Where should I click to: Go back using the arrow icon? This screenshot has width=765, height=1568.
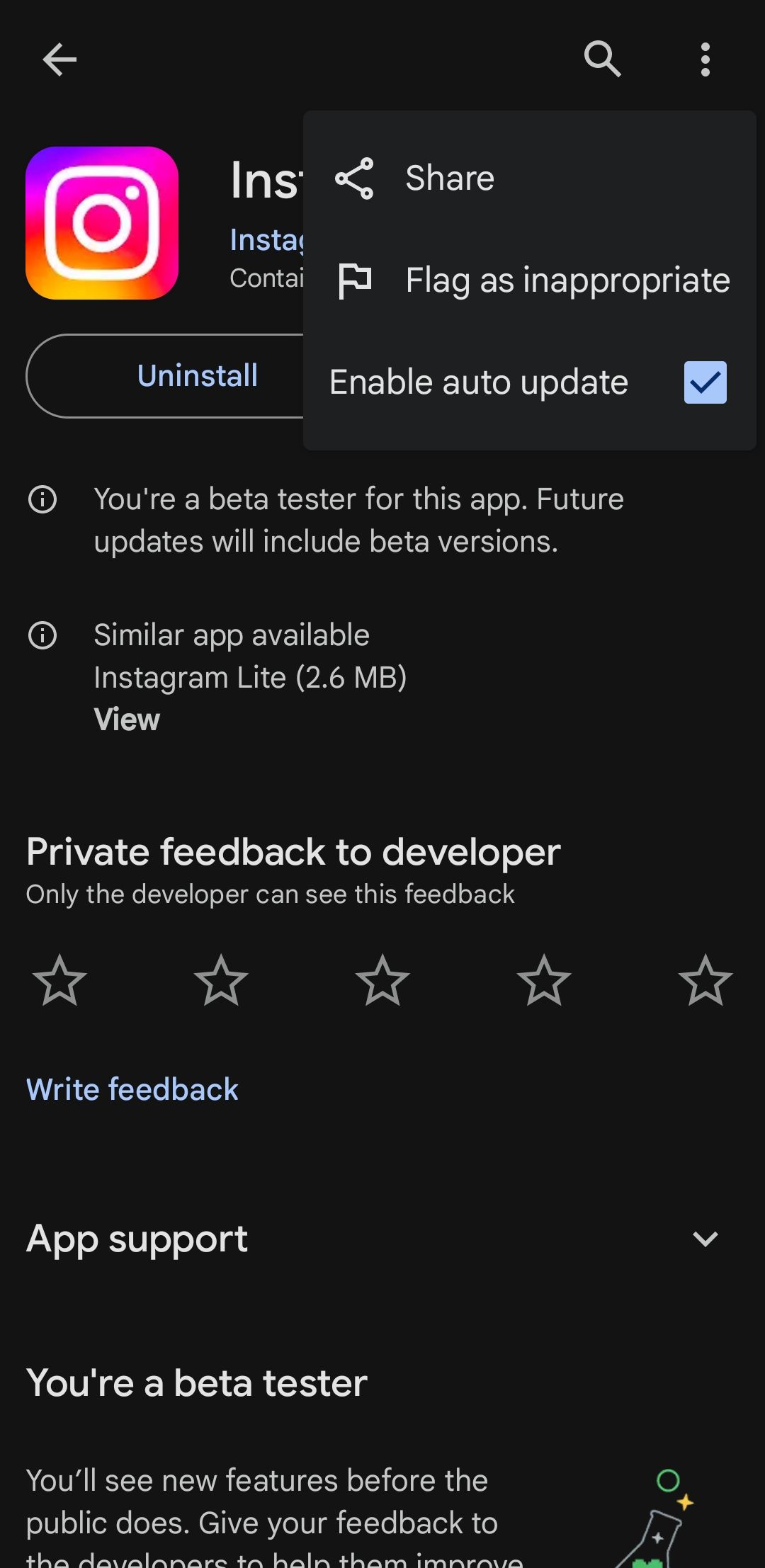click(59, 59)
